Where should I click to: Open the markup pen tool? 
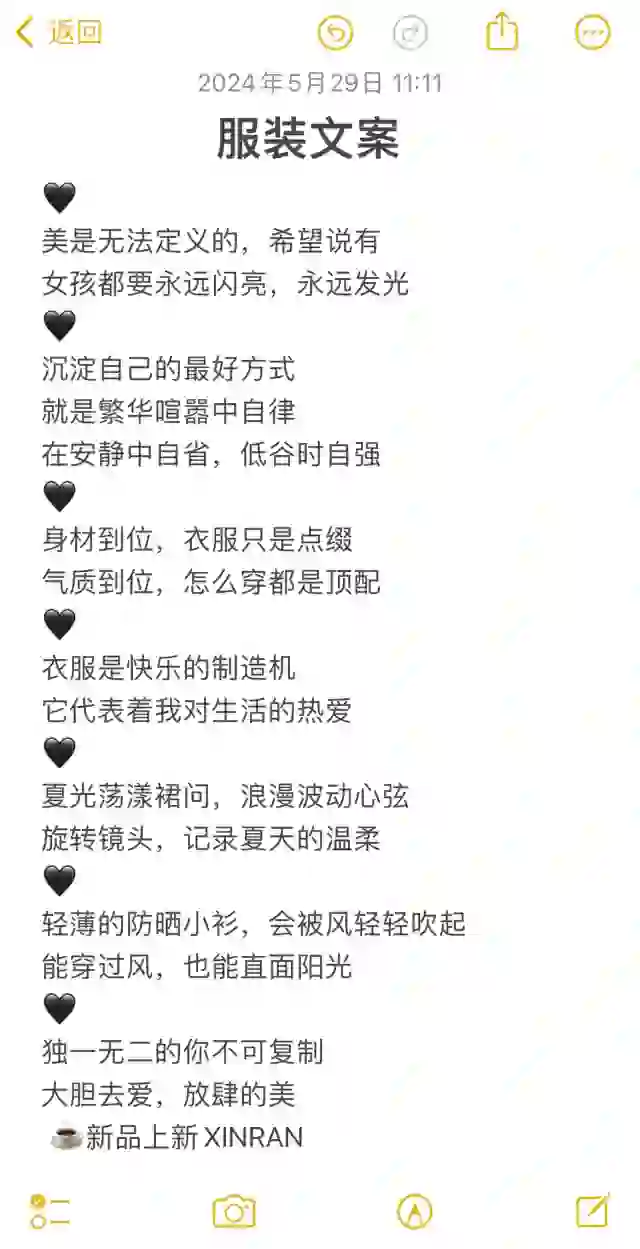414,1211
